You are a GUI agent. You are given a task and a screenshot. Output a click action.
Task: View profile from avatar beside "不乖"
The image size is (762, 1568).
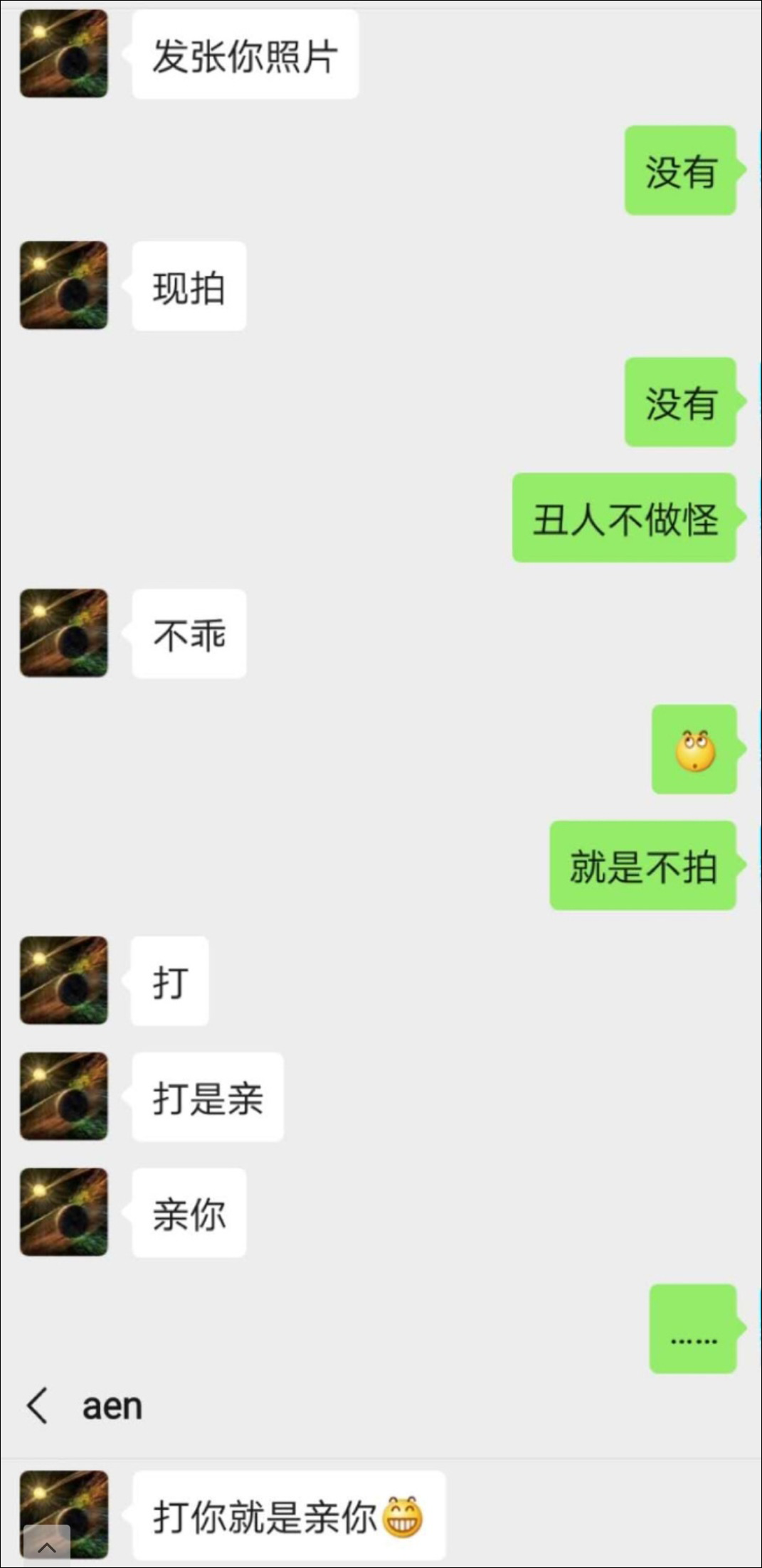(x=64, y=633)
